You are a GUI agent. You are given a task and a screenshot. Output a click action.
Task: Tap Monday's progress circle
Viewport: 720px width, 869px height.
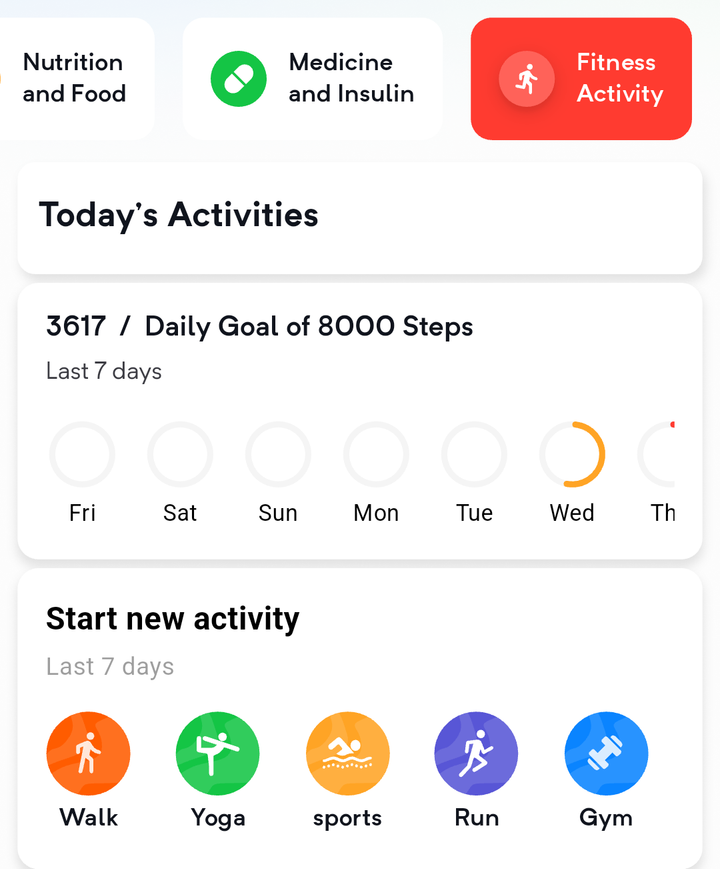pos(375,454)
